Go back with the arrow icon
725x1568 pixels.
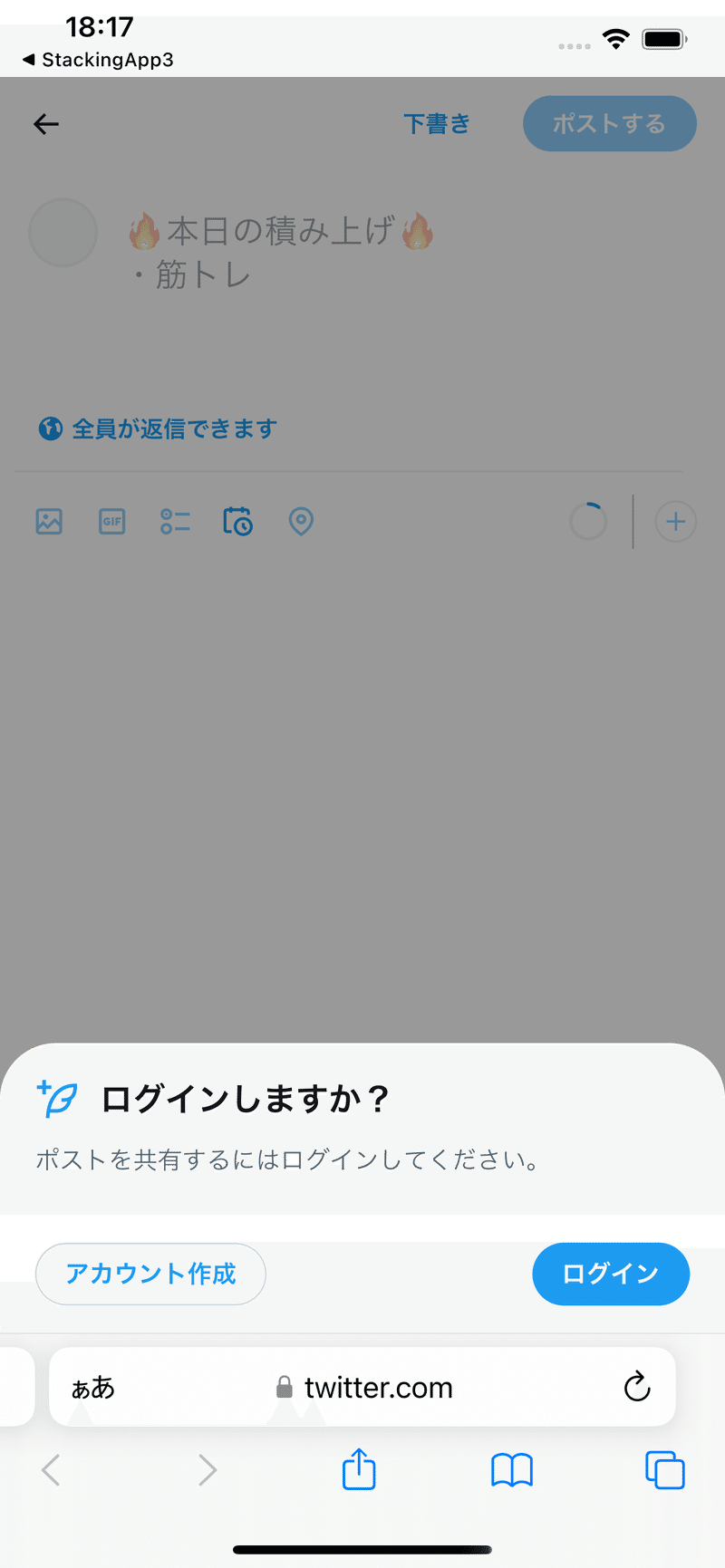pos(46,124)
